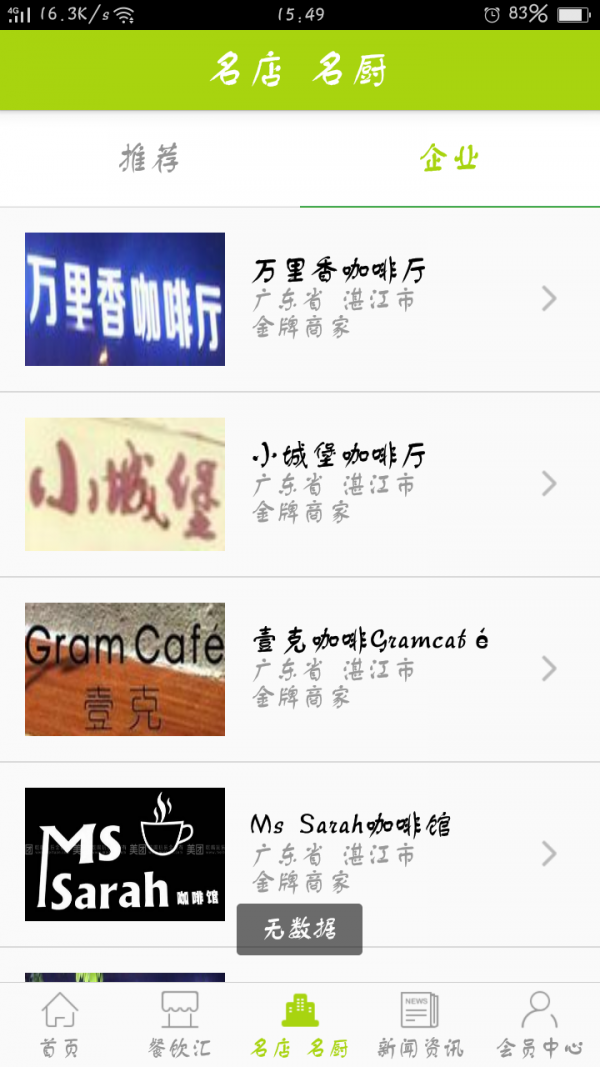Open 会员中心 tab
This screenshot has height=1067, width=600.
[x=540, y=1024]
